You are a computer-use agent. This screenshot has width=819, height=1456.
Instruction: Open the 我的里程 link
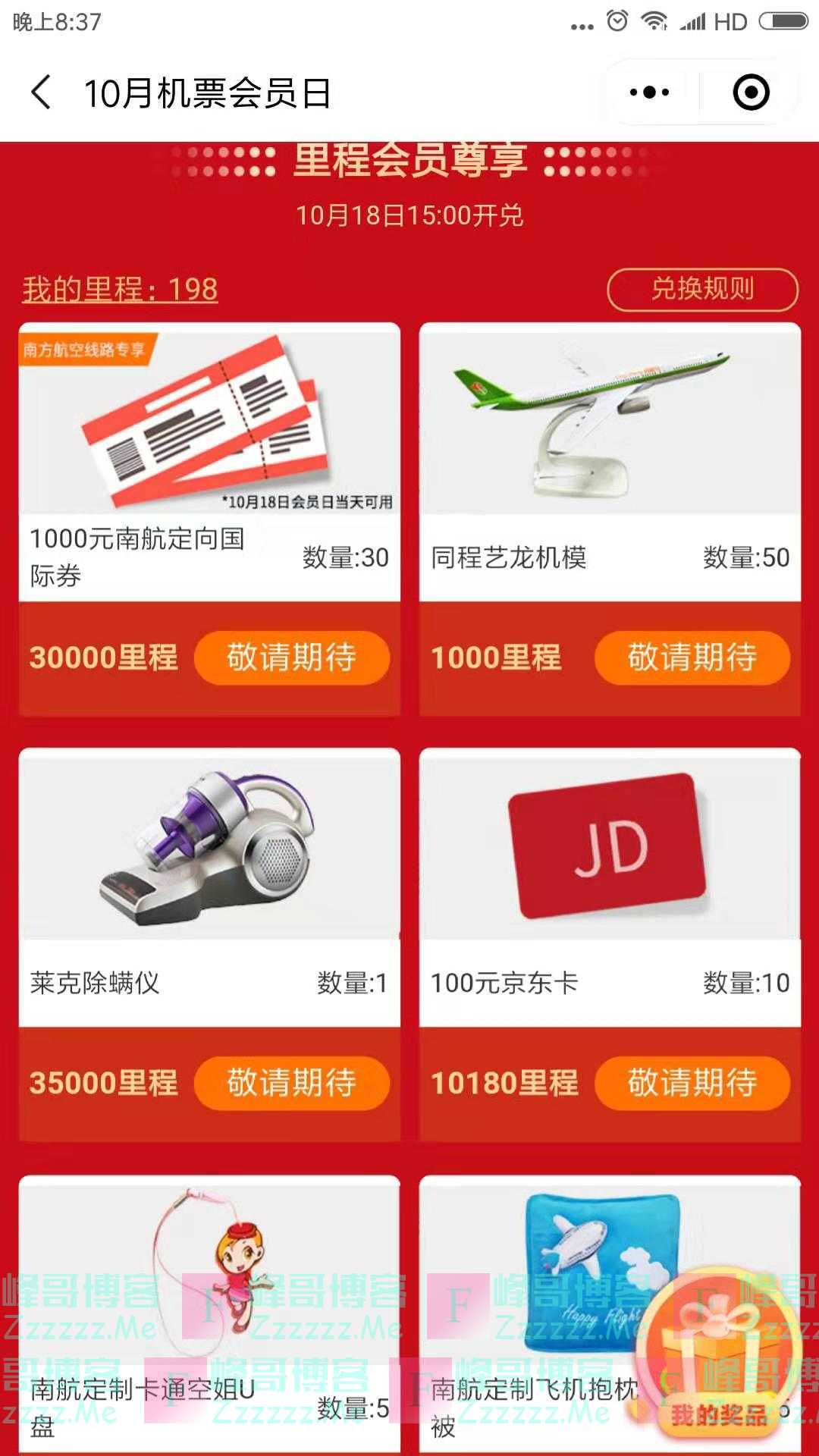[120, 289]
